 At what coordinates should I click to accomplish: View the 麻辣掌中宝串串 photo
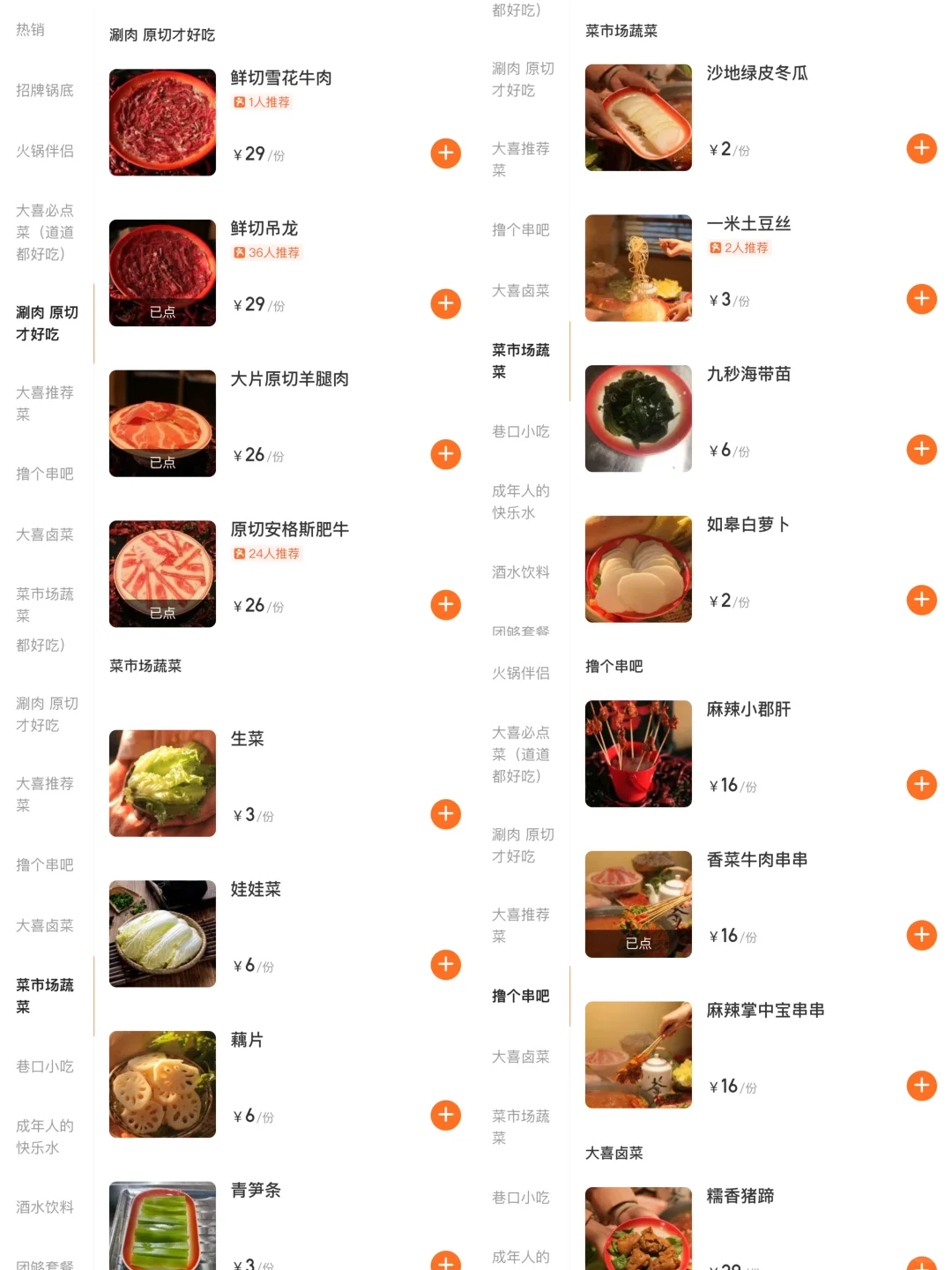click(x=638, y=1054)
